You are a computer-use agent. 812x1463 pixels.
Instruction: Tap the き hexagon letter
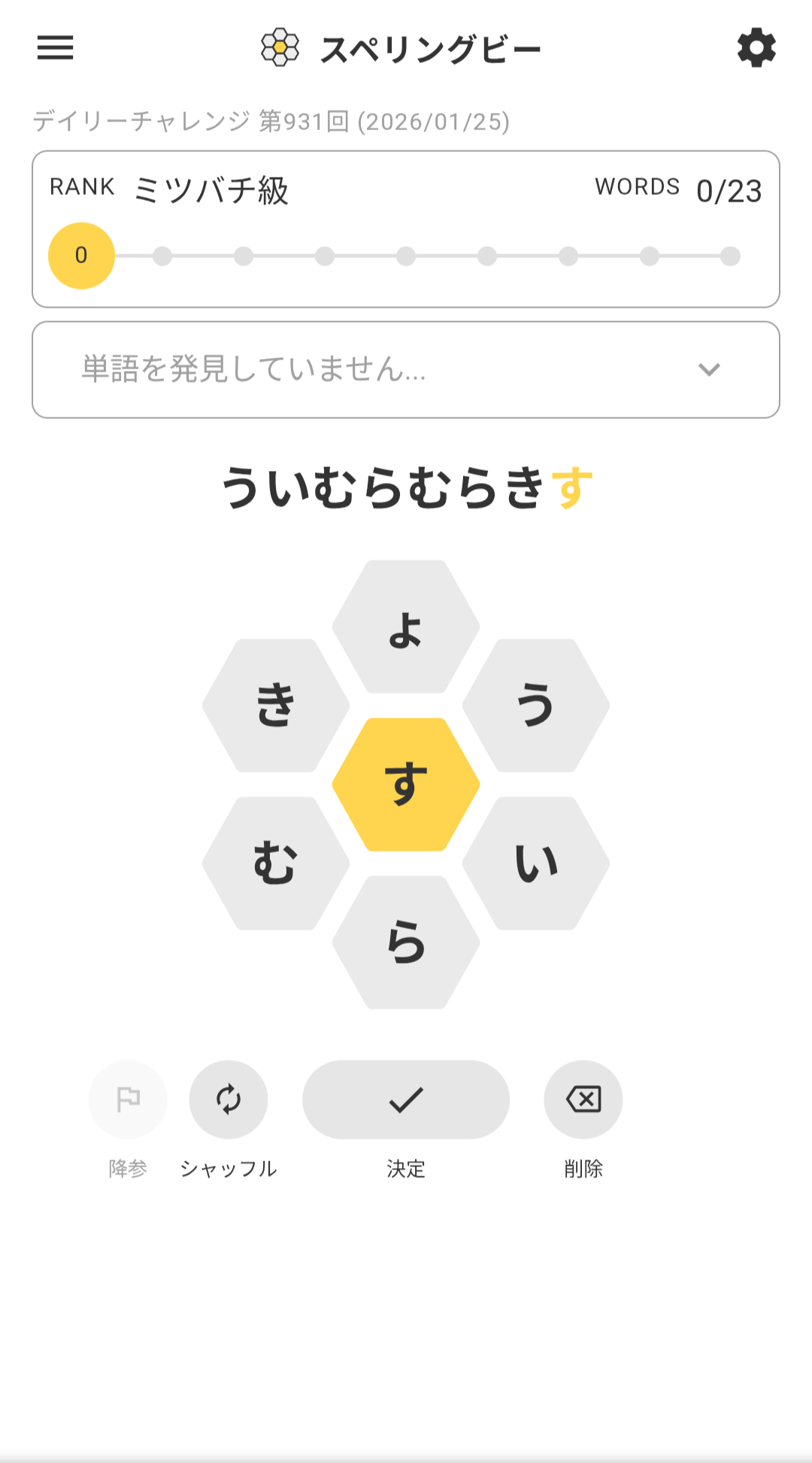click(276, 706)
